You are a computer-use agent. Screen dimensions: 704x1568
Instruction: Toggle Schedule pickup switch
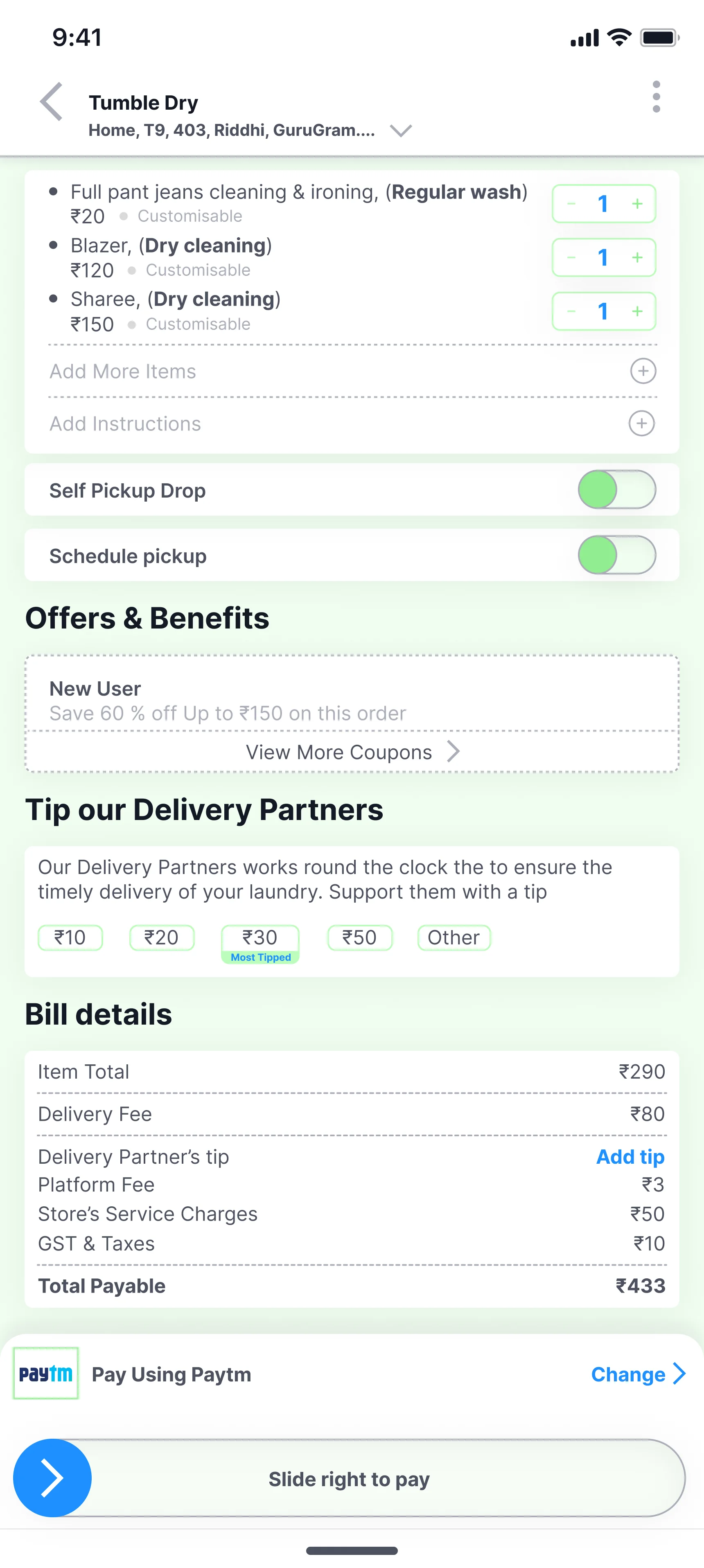pos(616,554)
